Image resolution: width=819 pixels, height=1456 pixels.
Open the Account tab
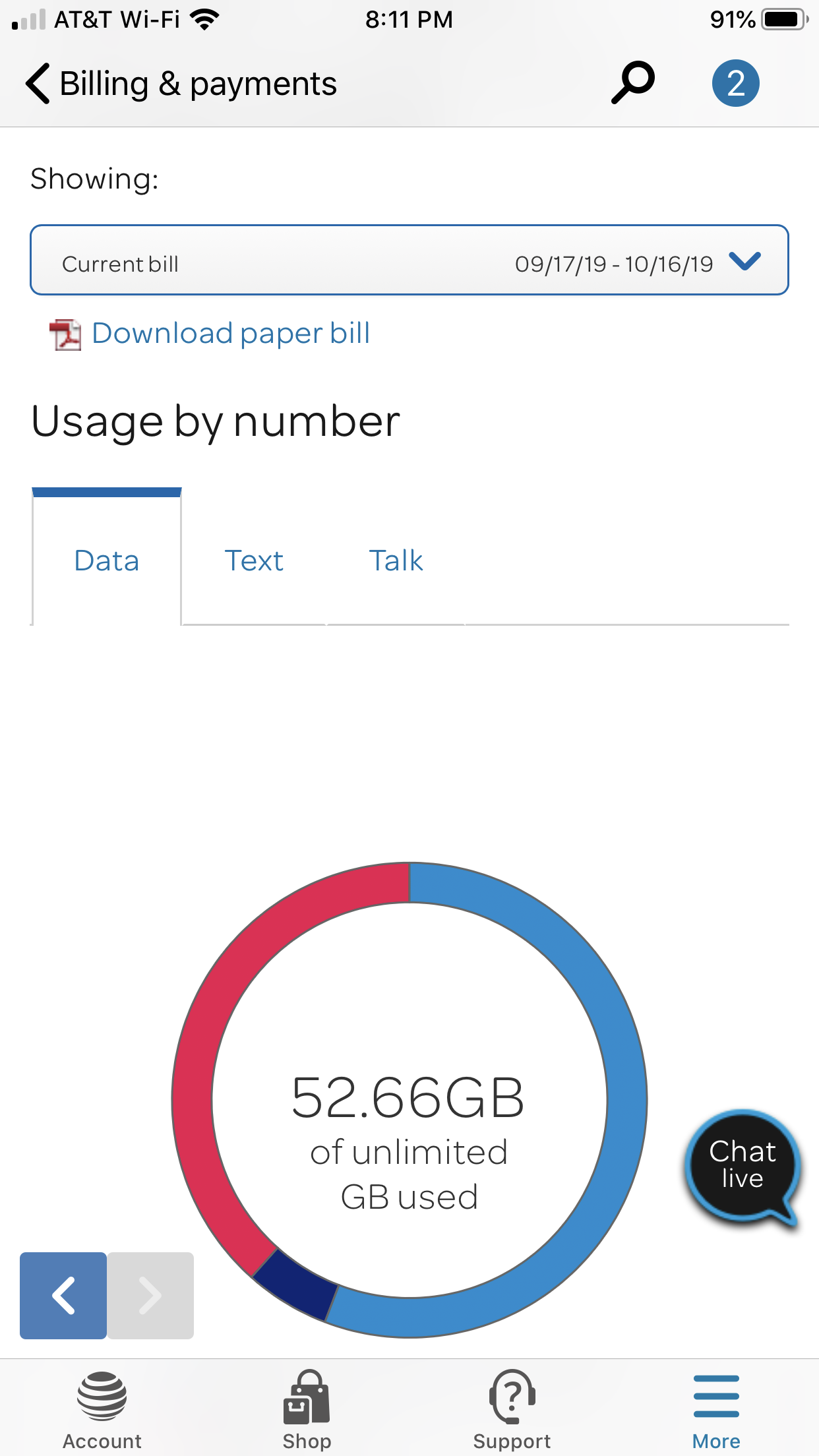click(102, 1410)
